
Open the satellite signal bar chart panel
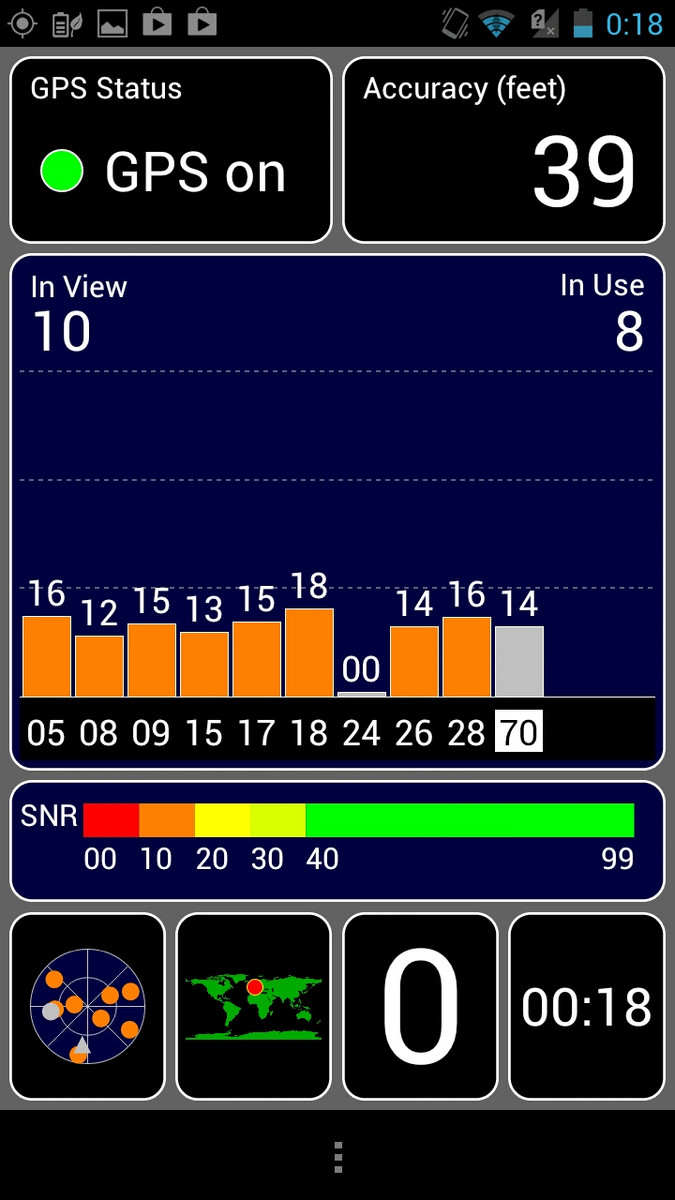click(x=337, y=510)
